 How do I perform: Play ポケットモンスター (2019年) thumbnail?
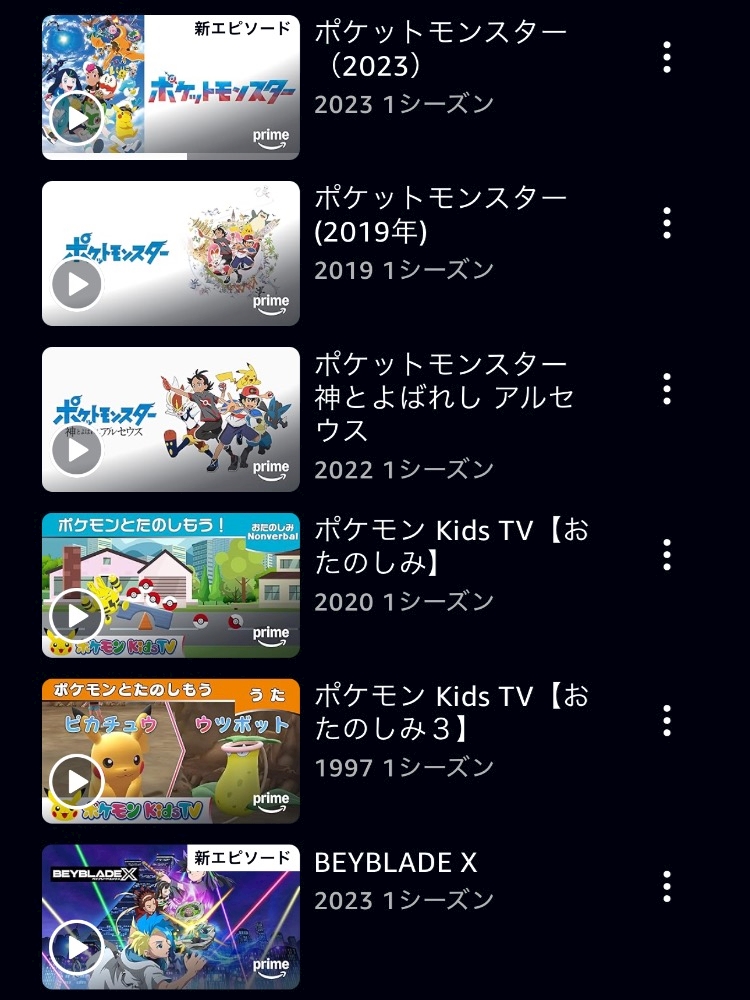point(77,285)
